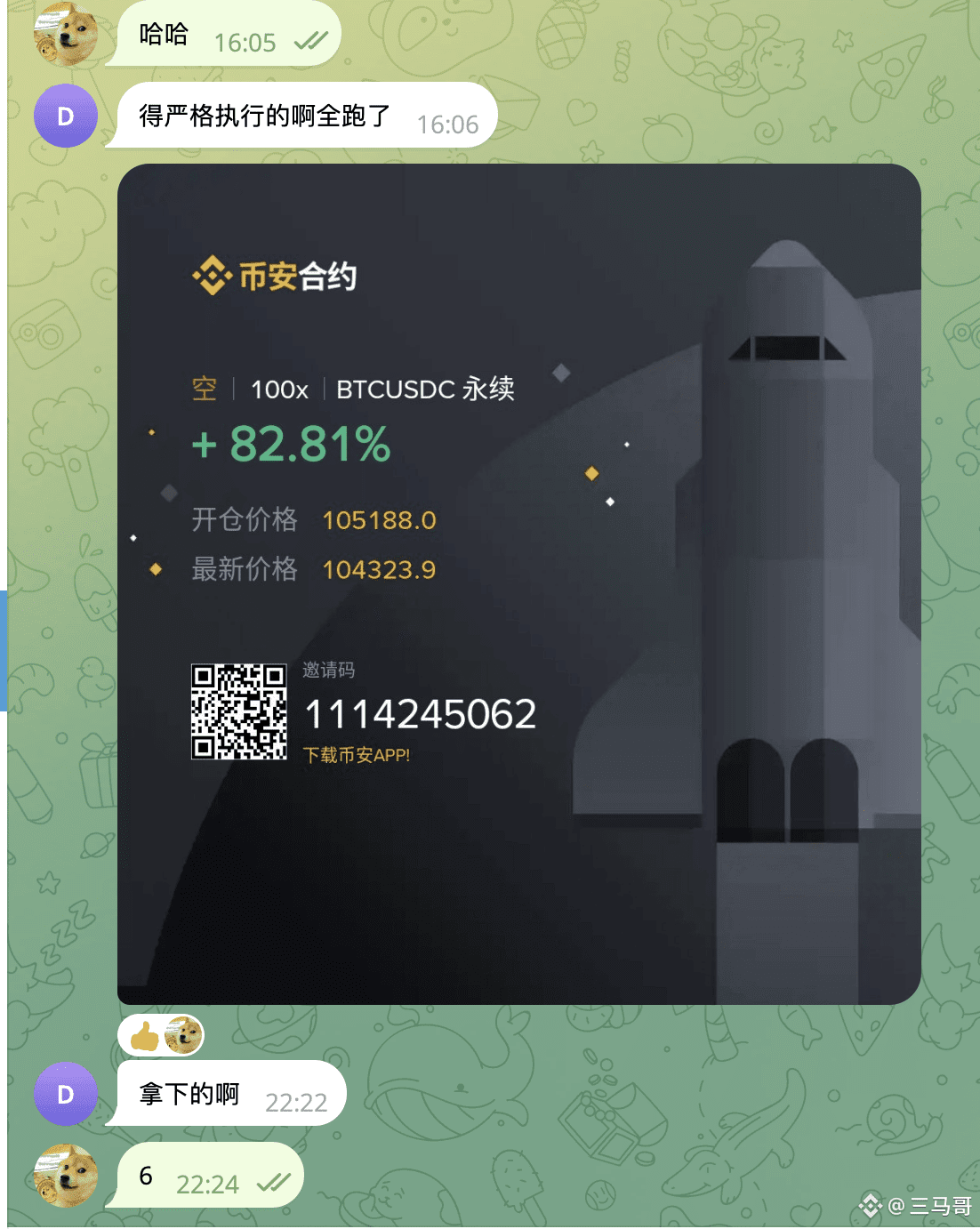980x1229 pixels.
Task: Open the shared Binance futures image
Action: click(x=518, y=583)
